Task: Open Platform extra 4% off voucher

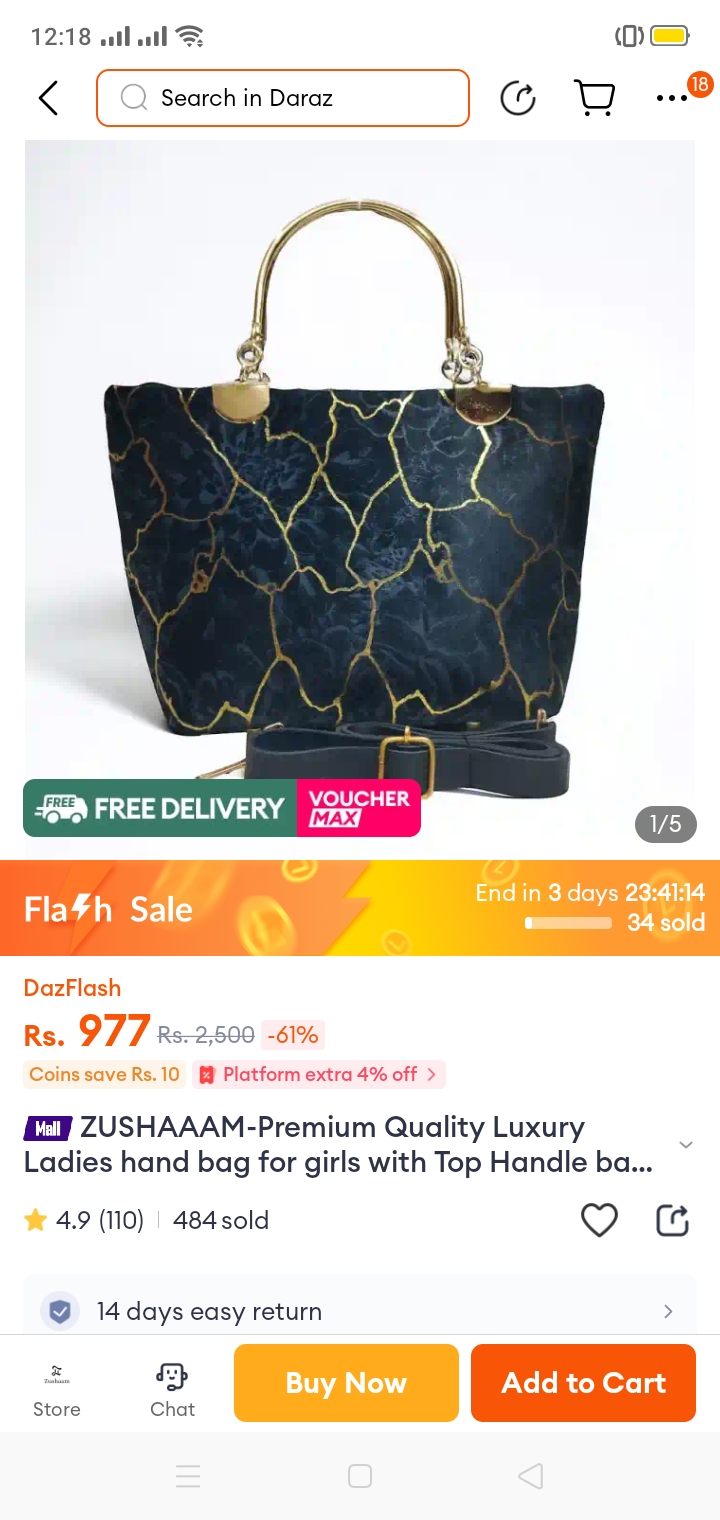Action: (x=319, y=1074)
